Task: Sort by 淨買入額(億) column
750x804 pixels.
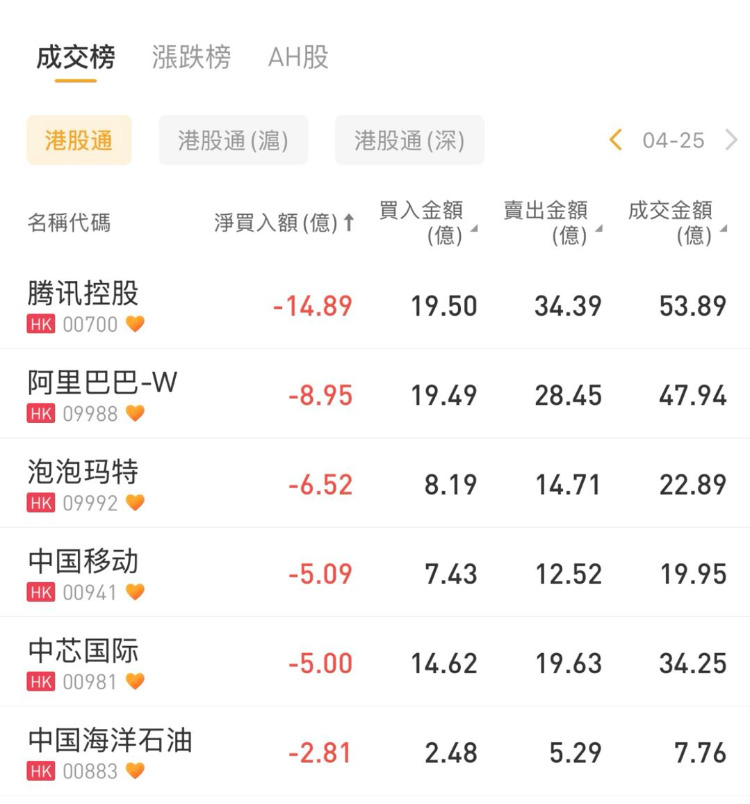Action: (x=284, y=223)
